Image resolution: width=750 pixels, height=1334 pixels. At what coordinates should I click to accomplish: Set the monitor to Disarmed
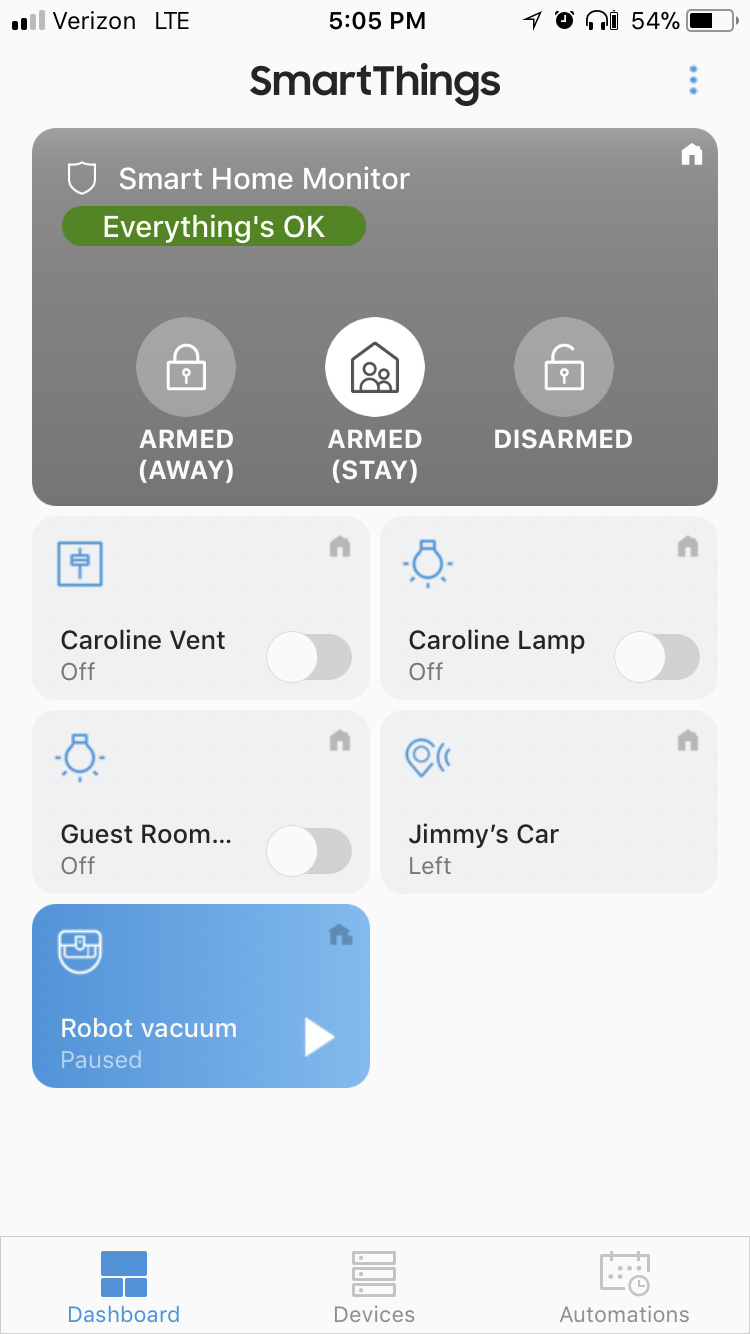[564, 368]
